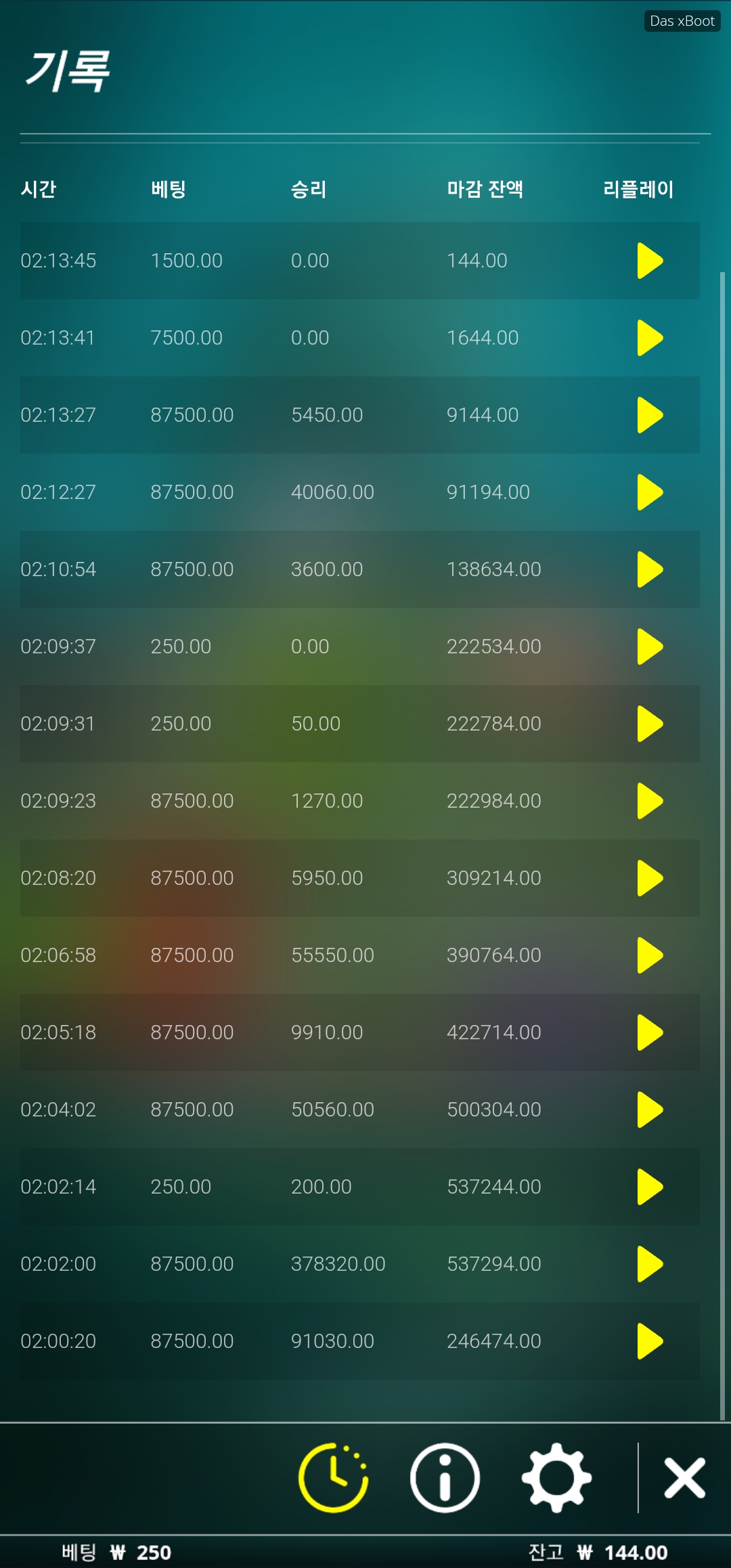This screenshot has width=731, height=1568.
Task: Play the 02:09:23 replay
Action: 650,801
